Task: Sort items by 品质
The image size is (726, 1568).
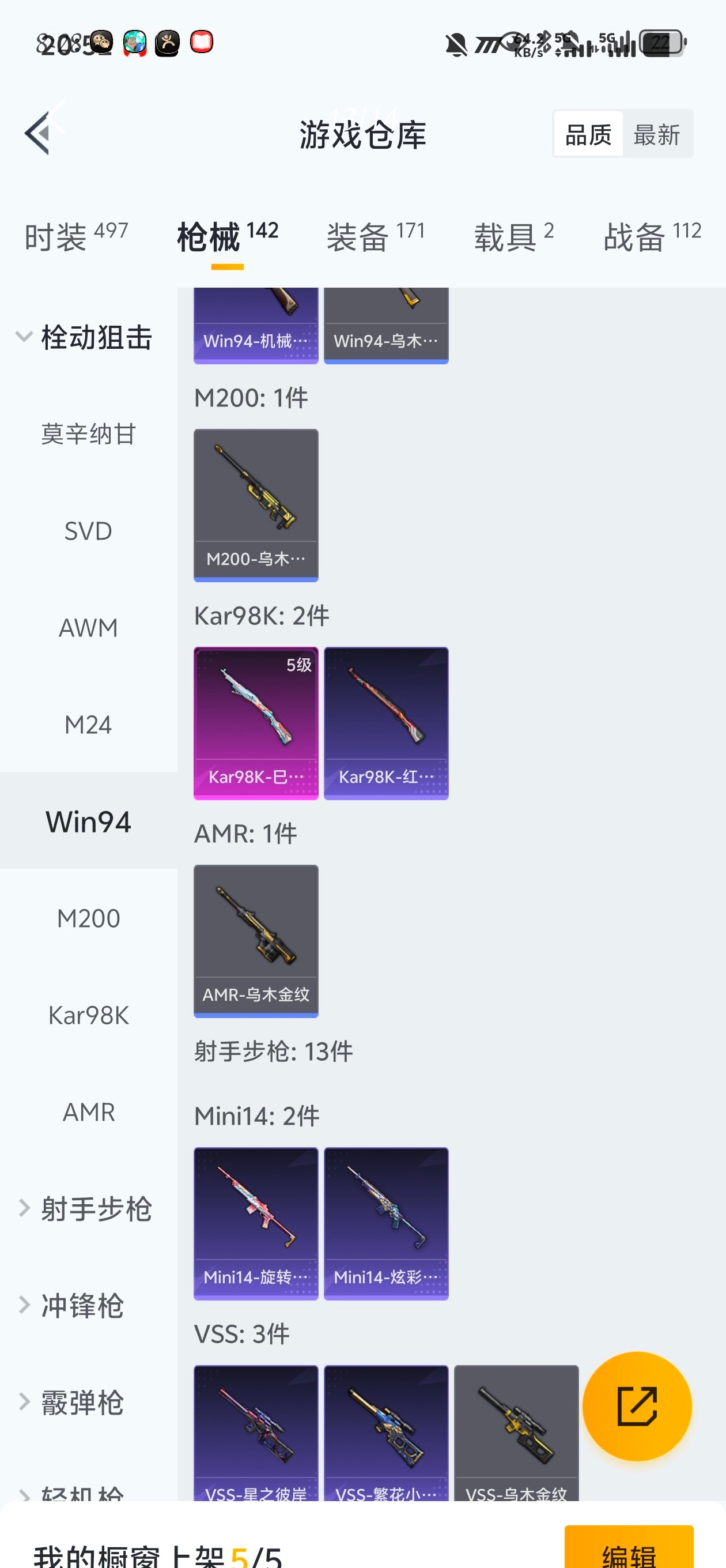Action: (588, 134)
